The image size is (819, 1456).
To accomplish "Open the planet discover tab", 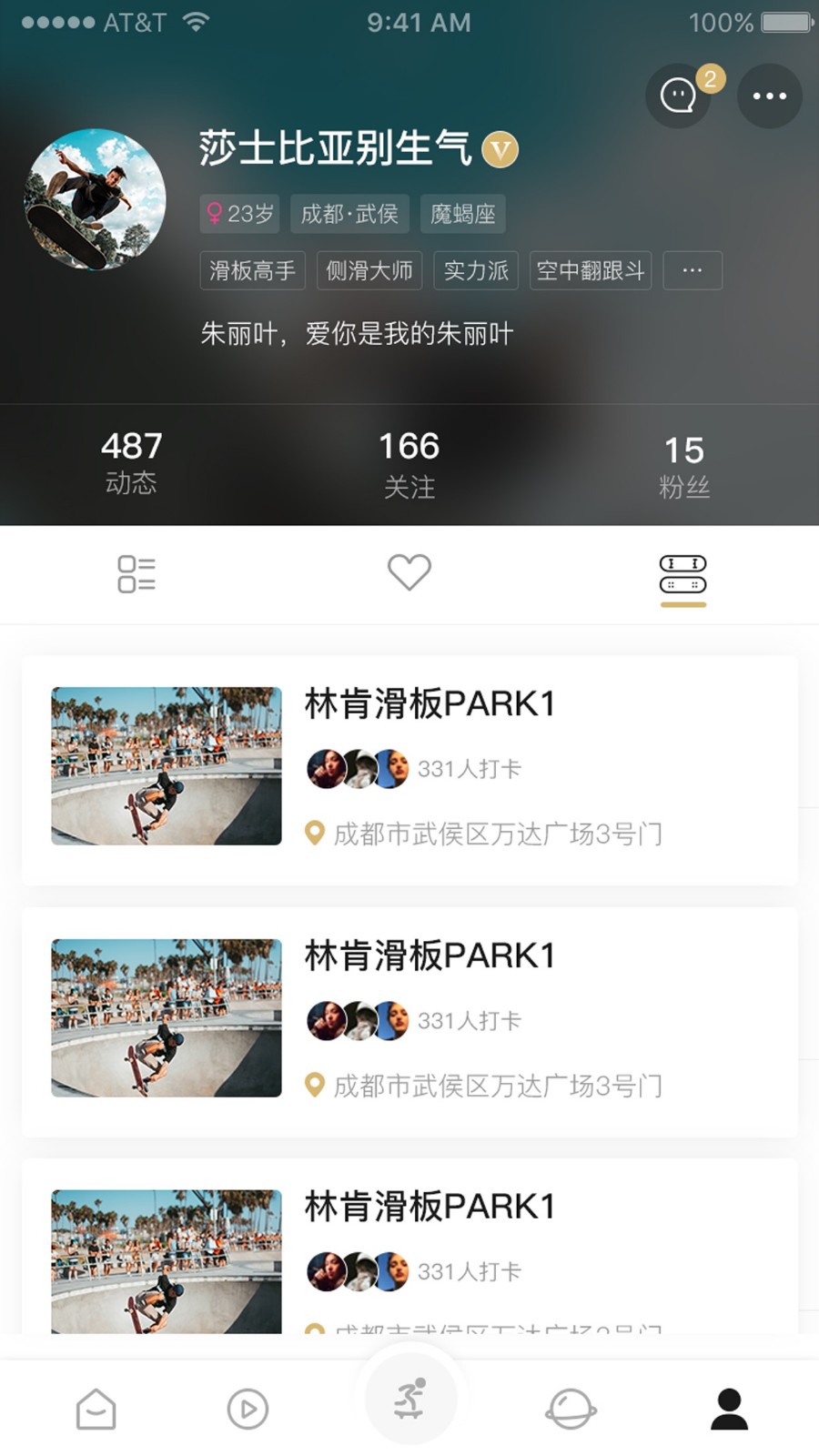I will 571,1409.
